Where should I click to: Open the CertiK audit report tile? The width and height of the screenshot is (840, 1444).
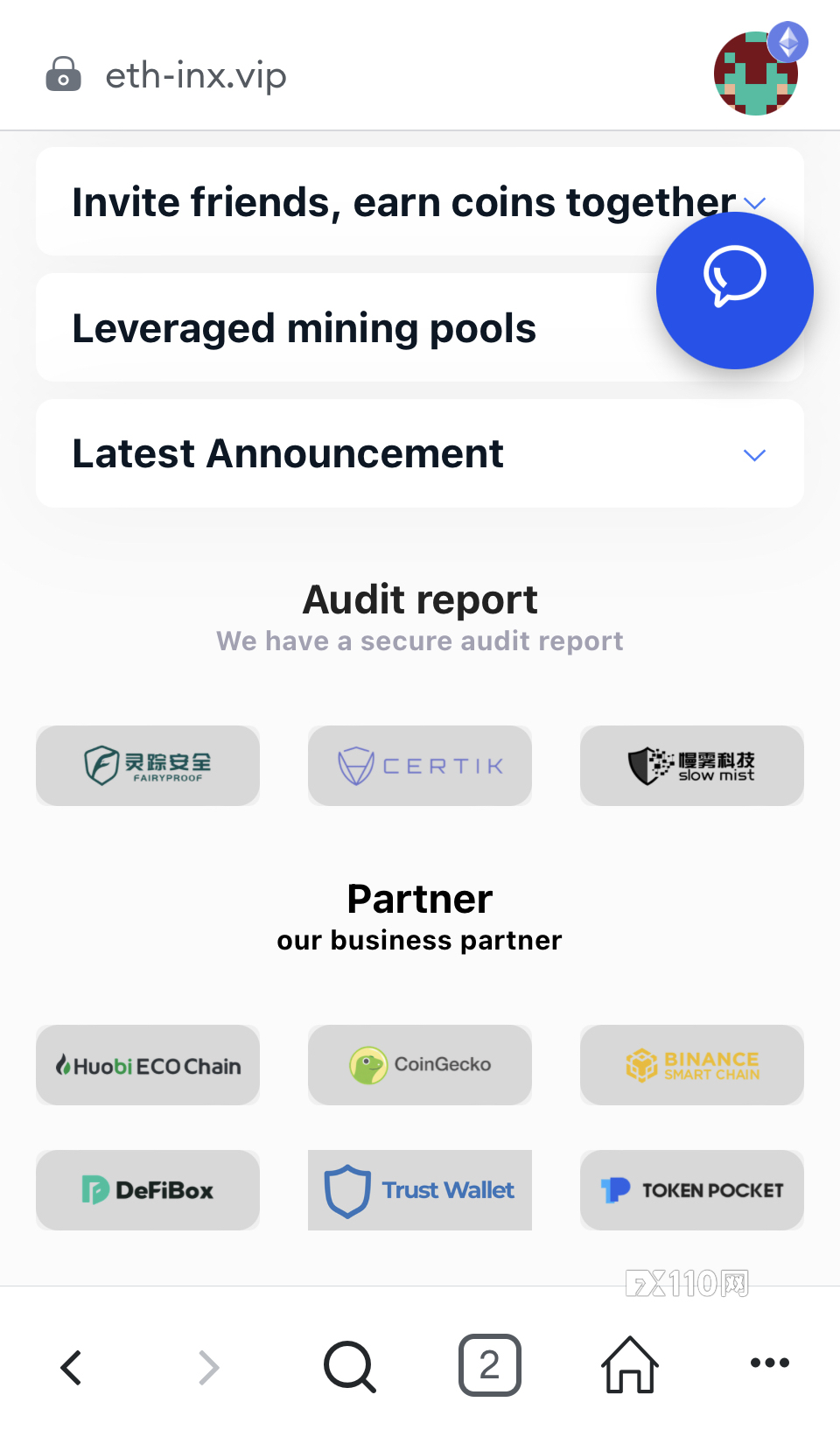(420, 766)
